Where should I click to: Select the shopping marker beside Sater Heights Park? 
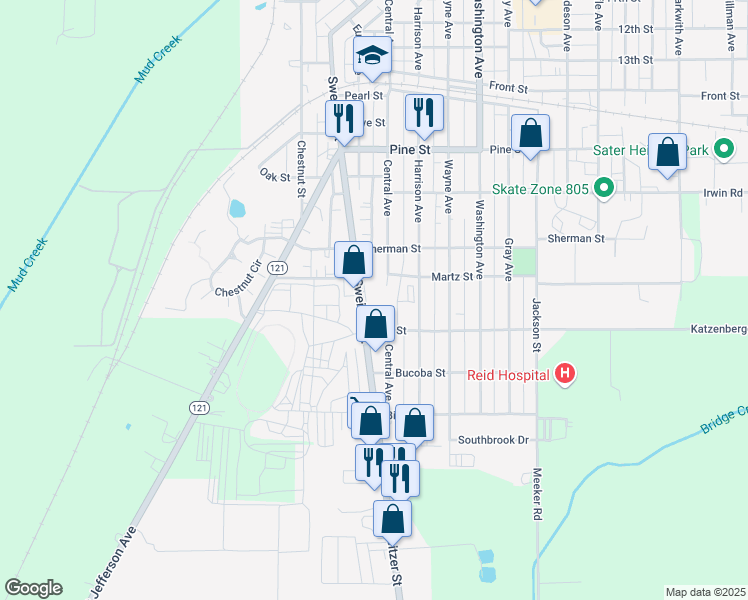click(668, 153)
